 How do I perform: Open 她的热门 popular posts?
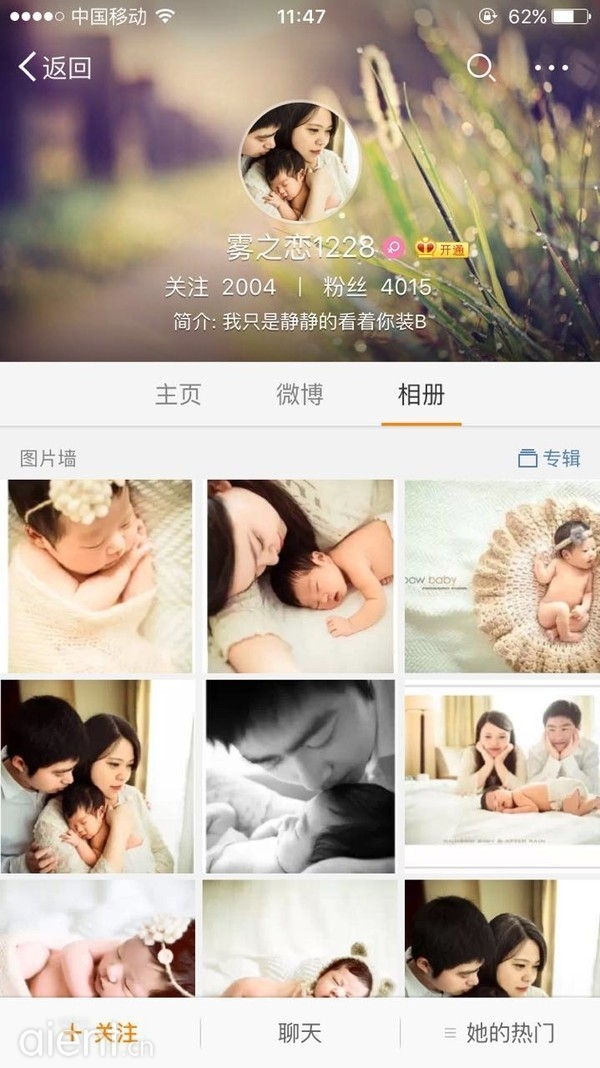pyautogui.click(x=500, y=1033)
